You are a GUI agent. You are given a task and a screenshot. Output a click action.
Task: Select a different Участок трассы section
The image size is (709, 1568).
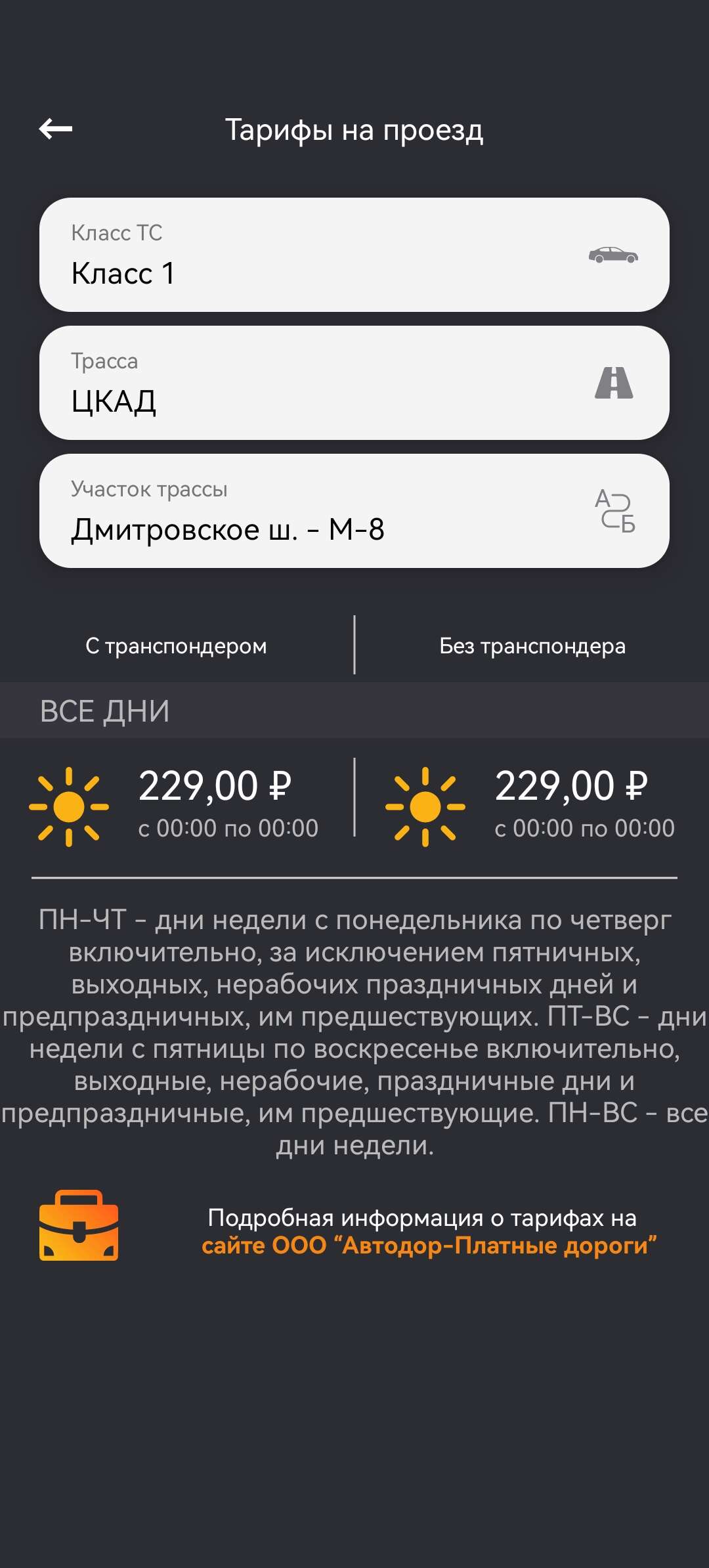(x=354, y=511)
